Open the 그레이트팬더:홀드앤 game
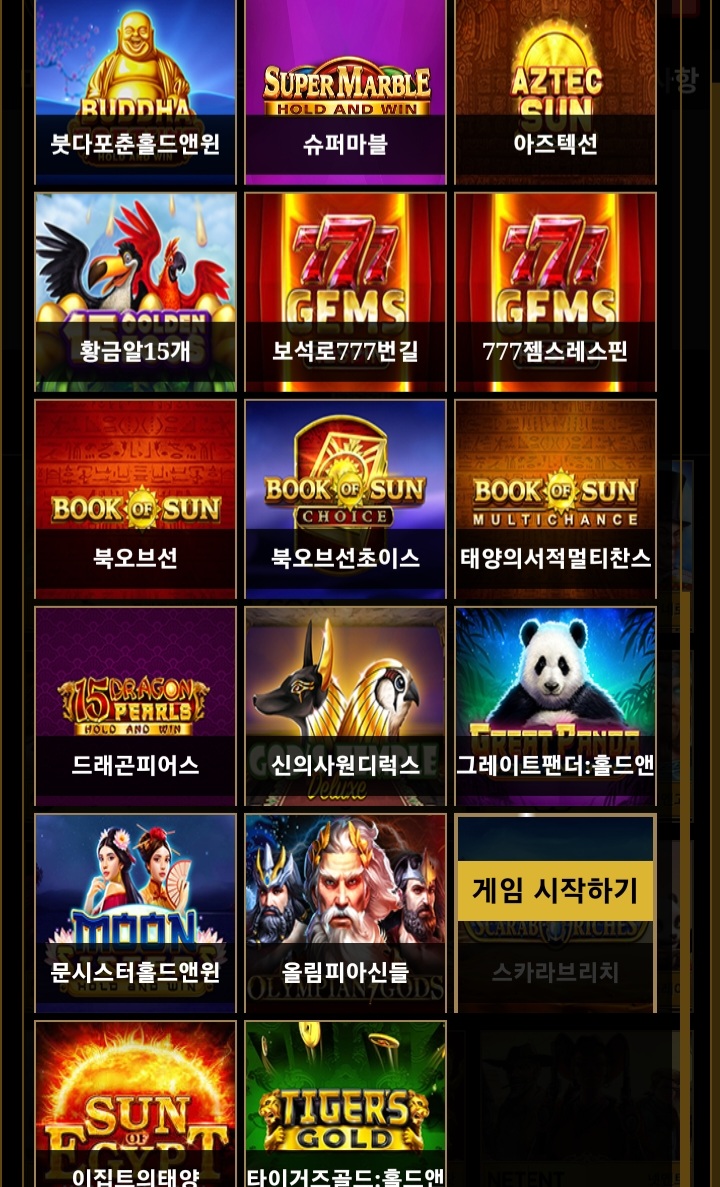This screenshot has height=1187, width=720. [555, 706]
